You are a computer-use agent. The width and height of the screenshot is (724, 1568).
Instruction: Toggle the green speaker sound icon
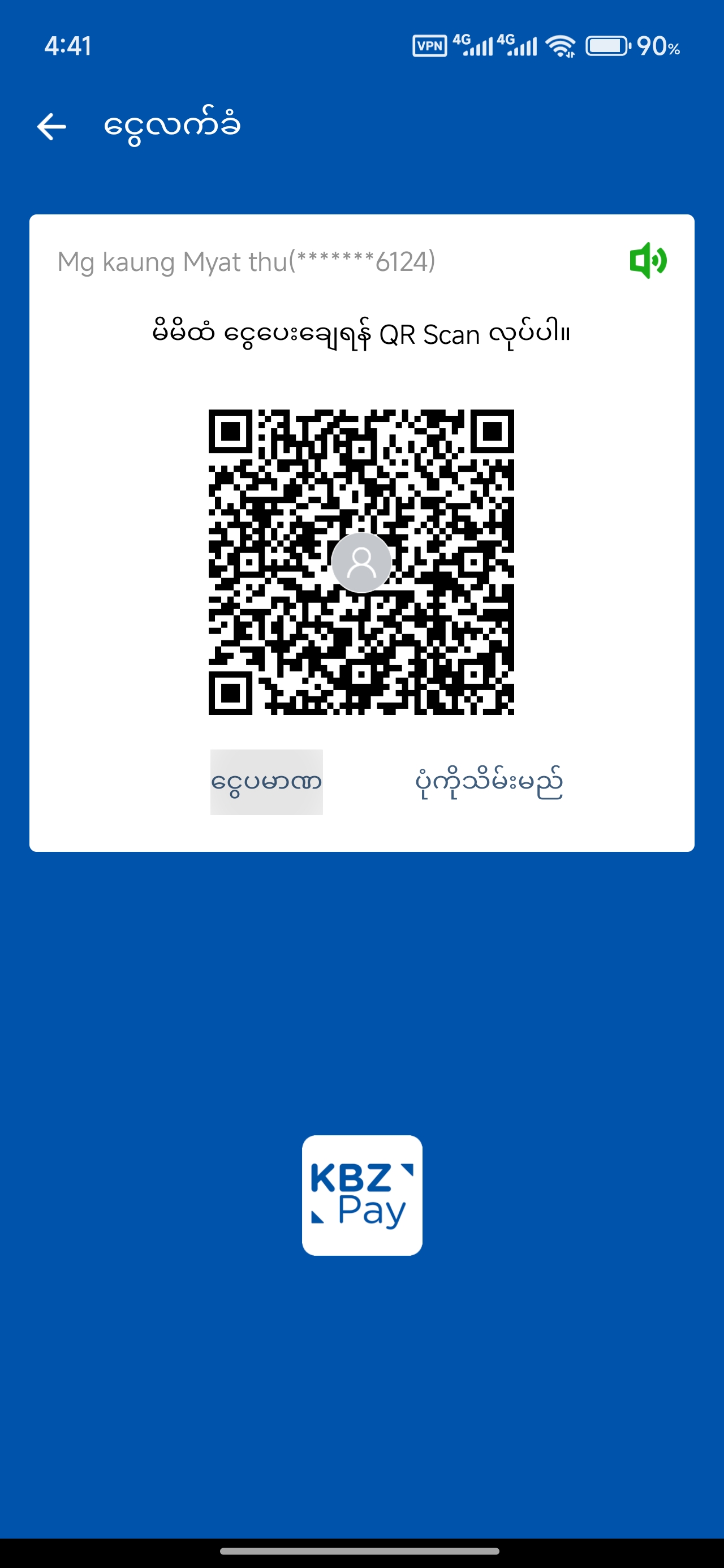(648, 261)
